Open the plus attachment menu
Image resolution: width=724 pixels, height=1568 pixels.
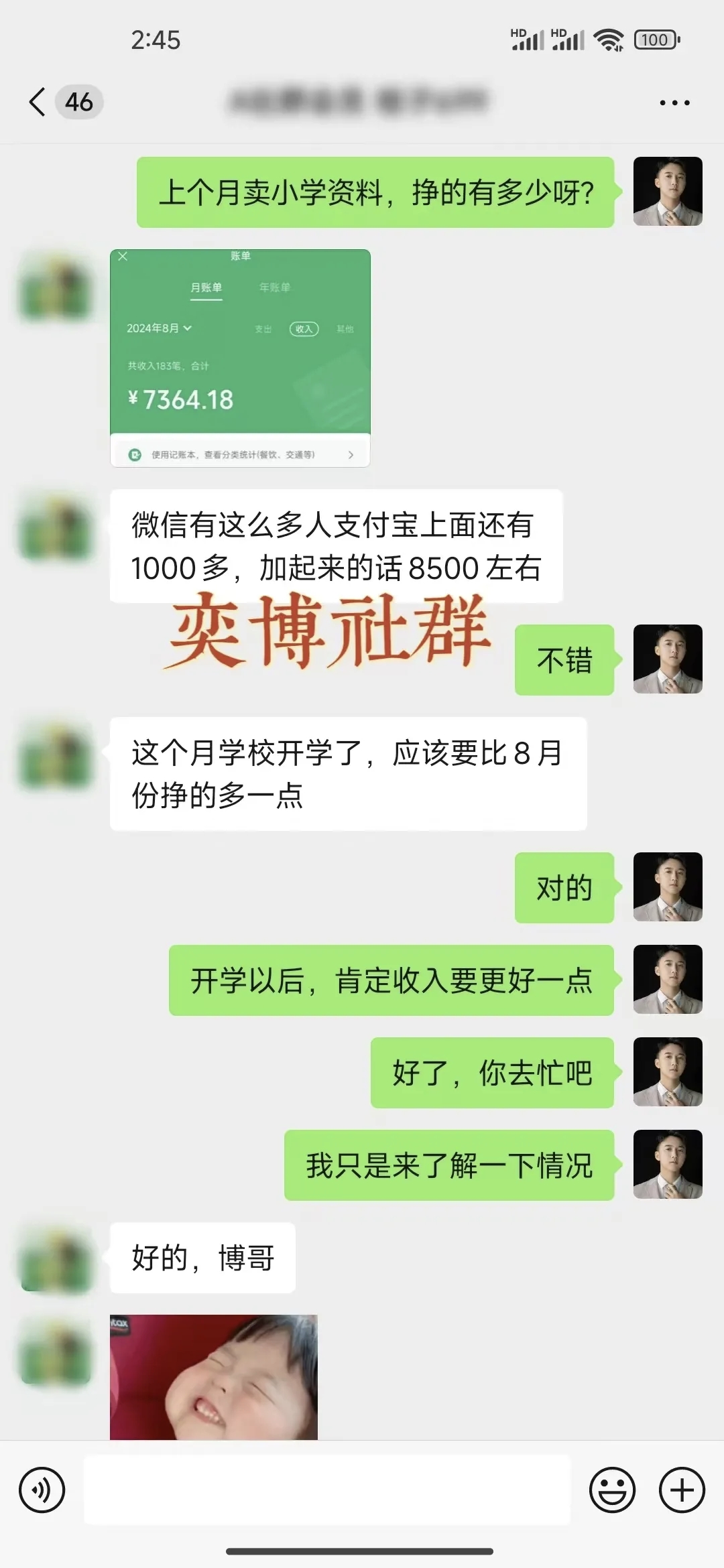coord(682,1490)
